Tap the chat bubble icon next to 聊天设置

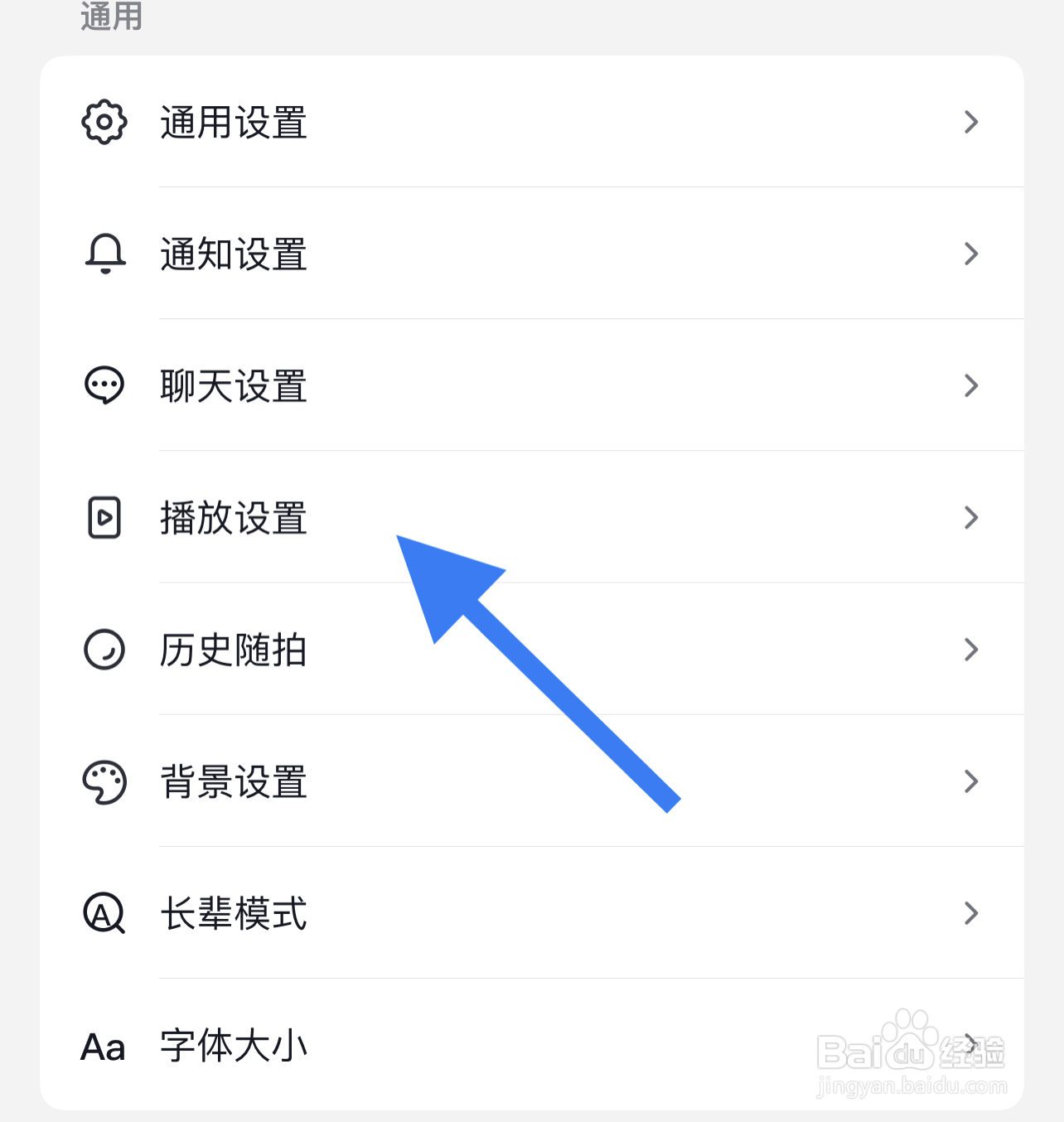click(x=104, y=385)
